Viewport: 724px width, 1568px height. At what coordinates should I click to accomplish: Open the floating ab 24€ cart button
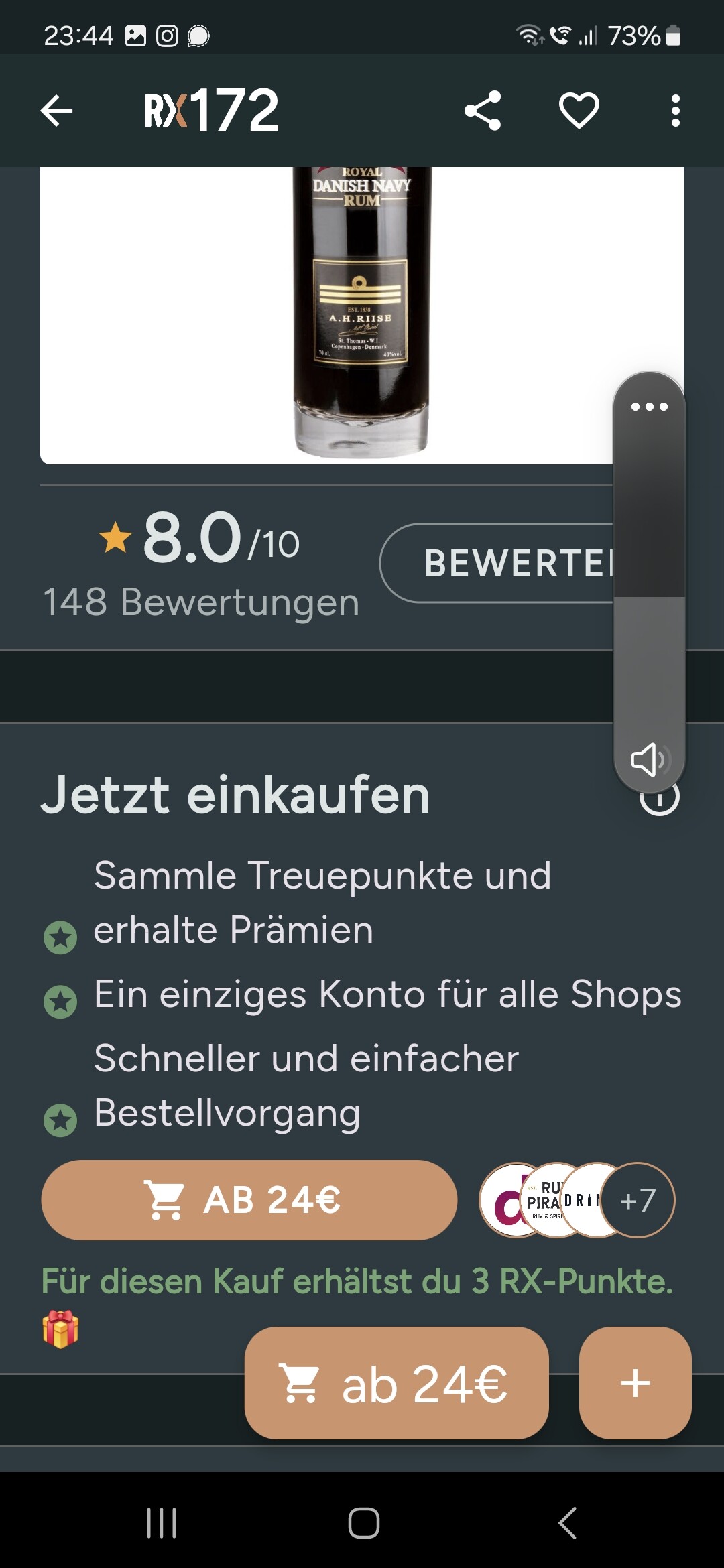397,1383
